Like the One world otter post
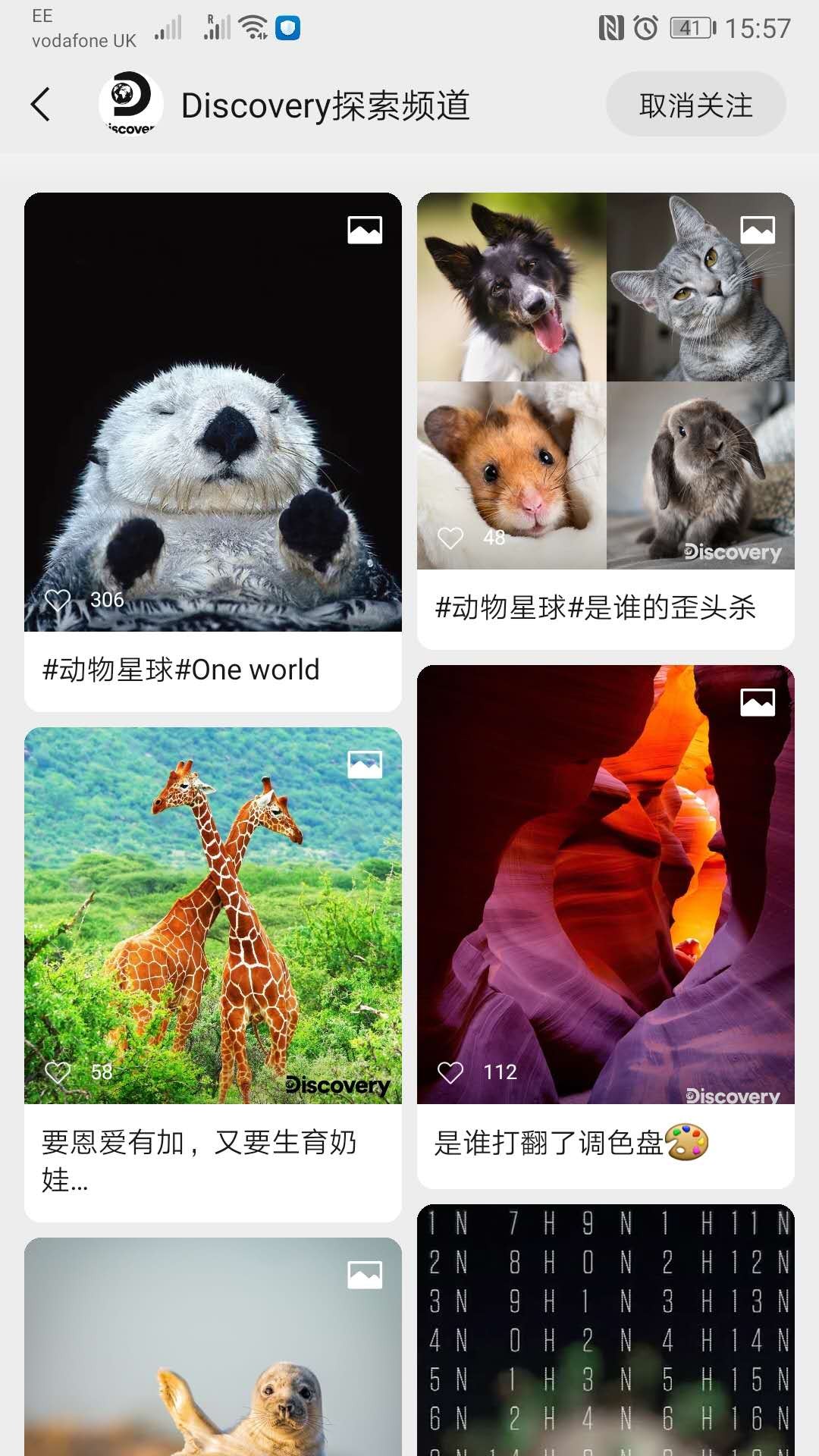 (x=58, y=600)
